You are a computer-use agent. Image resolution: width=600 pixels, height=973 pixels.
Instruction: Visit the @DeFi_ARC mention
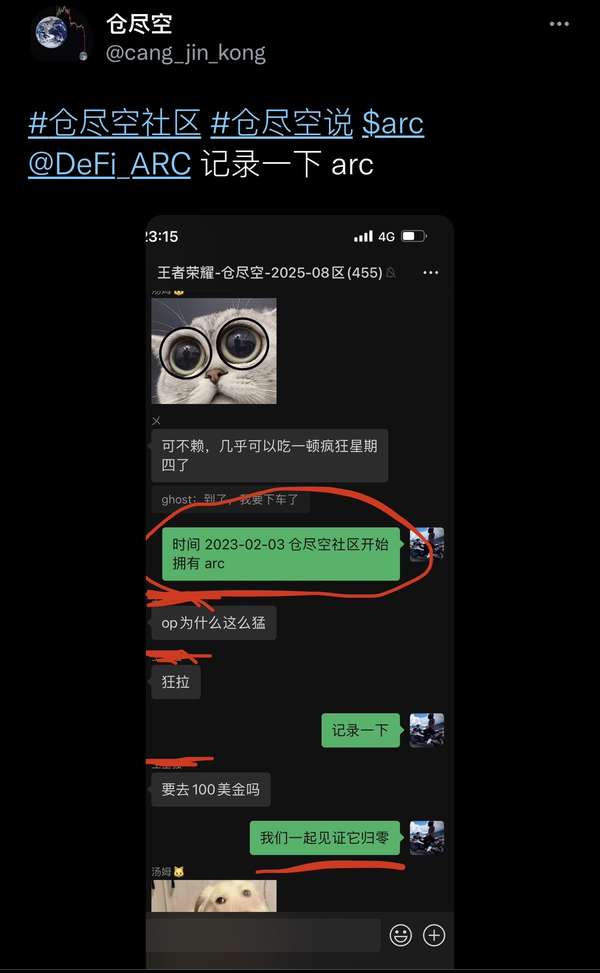click(x=109, y=164)
